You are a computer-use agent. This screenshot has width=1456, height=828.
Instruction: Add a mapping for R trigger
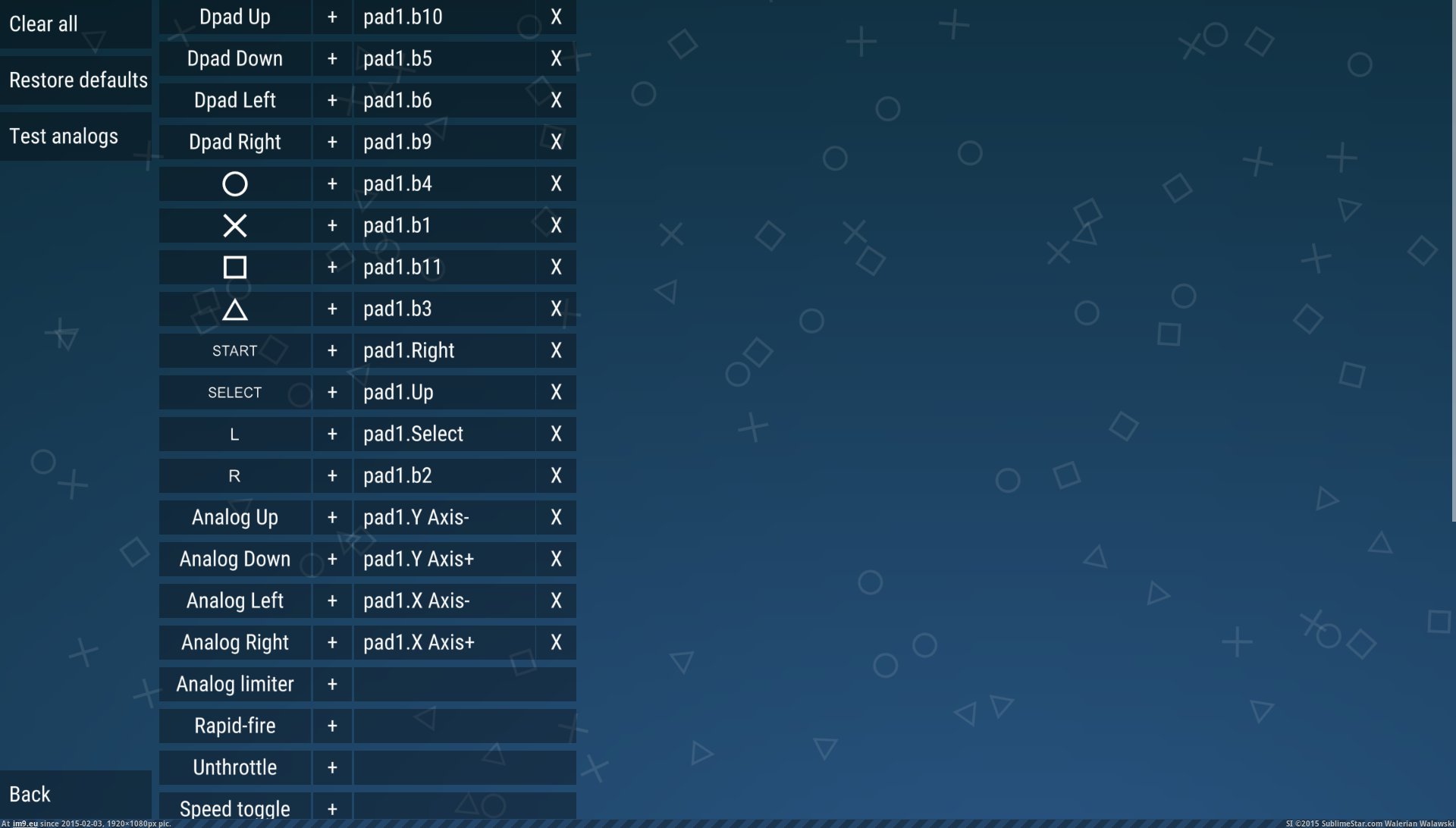click(x=332, y=475)
